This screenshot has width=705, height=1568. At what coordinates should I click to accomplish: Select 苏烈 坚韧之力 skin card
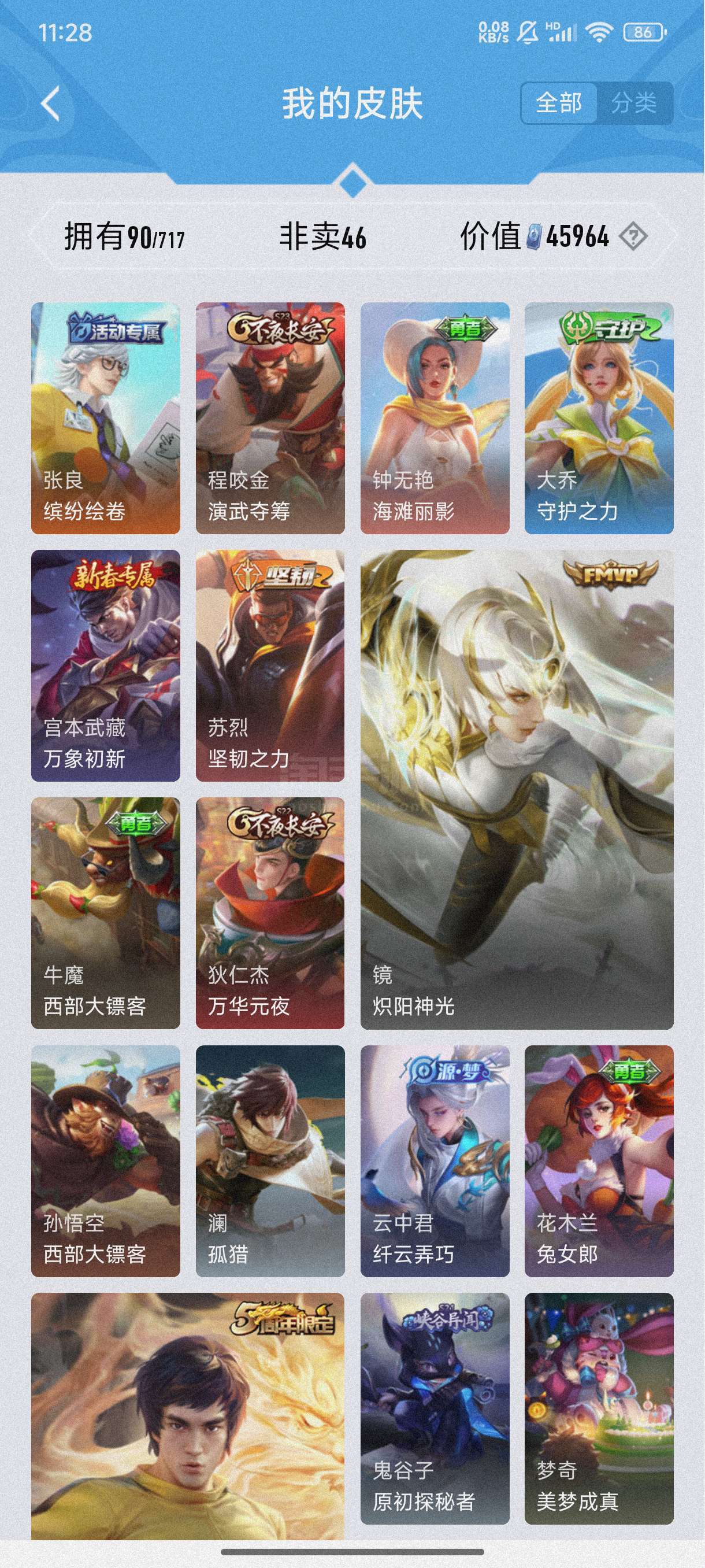[270, 665]
